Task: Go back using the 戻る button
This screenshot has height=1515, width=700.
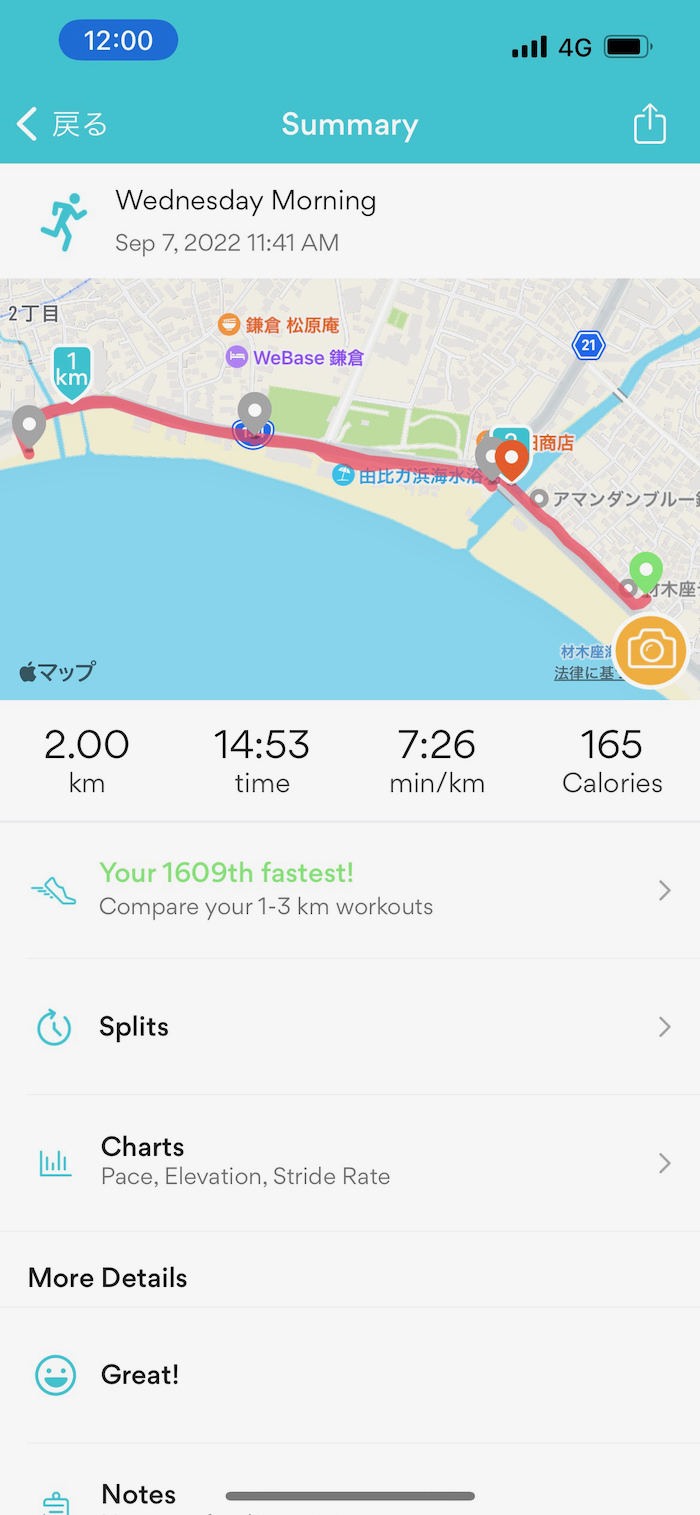Action: [62, 125]
